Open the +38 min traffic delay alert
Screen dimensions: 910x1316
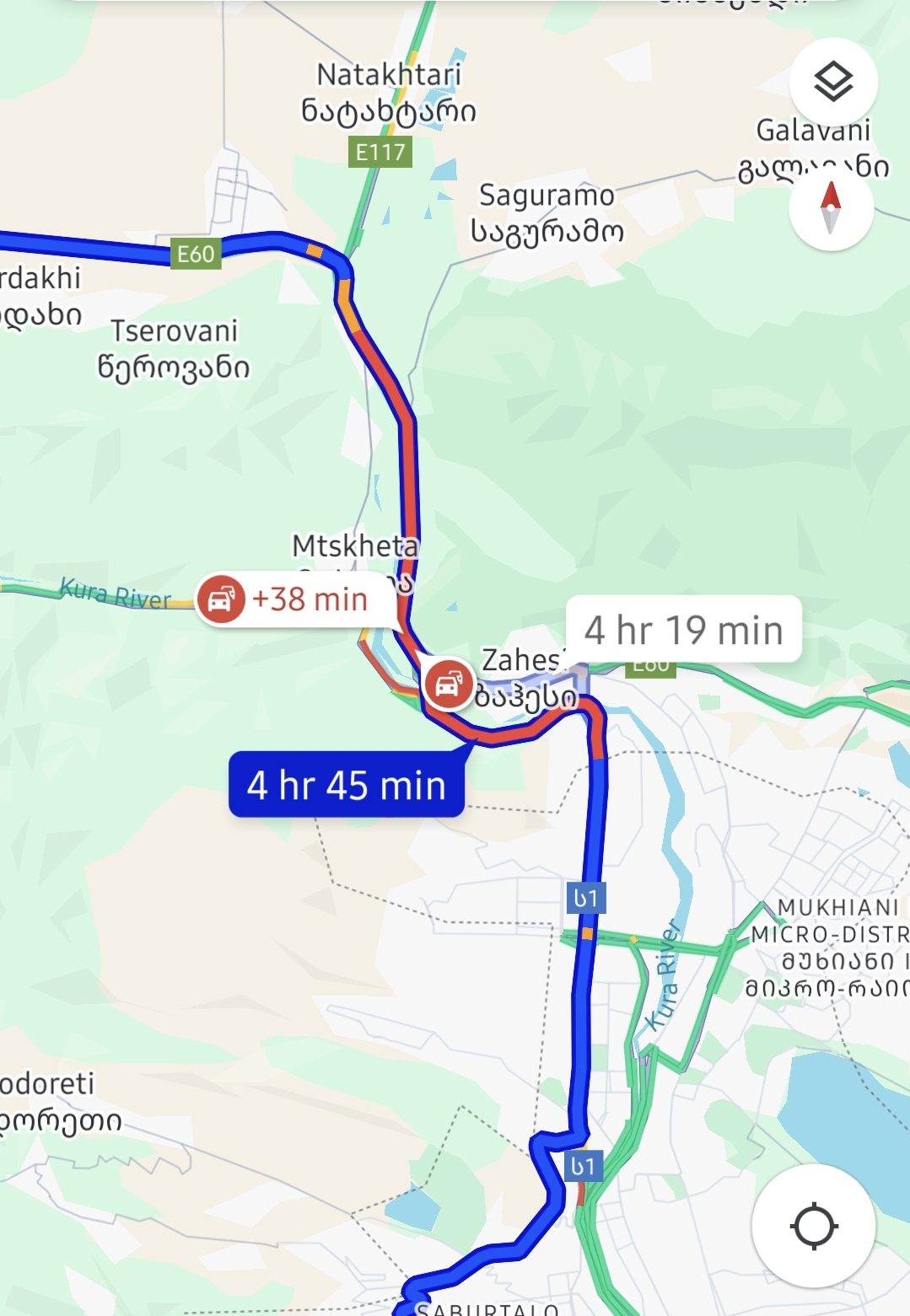pyautogui.click(x=295, y=599)
